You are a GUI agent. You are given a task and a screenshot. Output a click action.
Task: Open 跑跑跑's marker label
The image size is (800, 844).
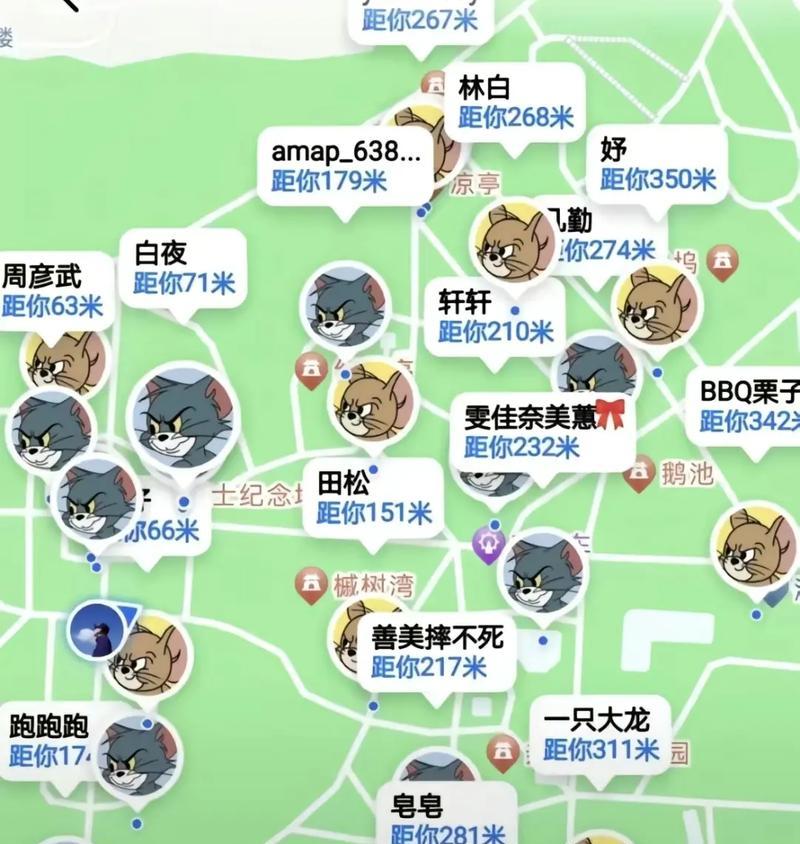pos(50,741)
